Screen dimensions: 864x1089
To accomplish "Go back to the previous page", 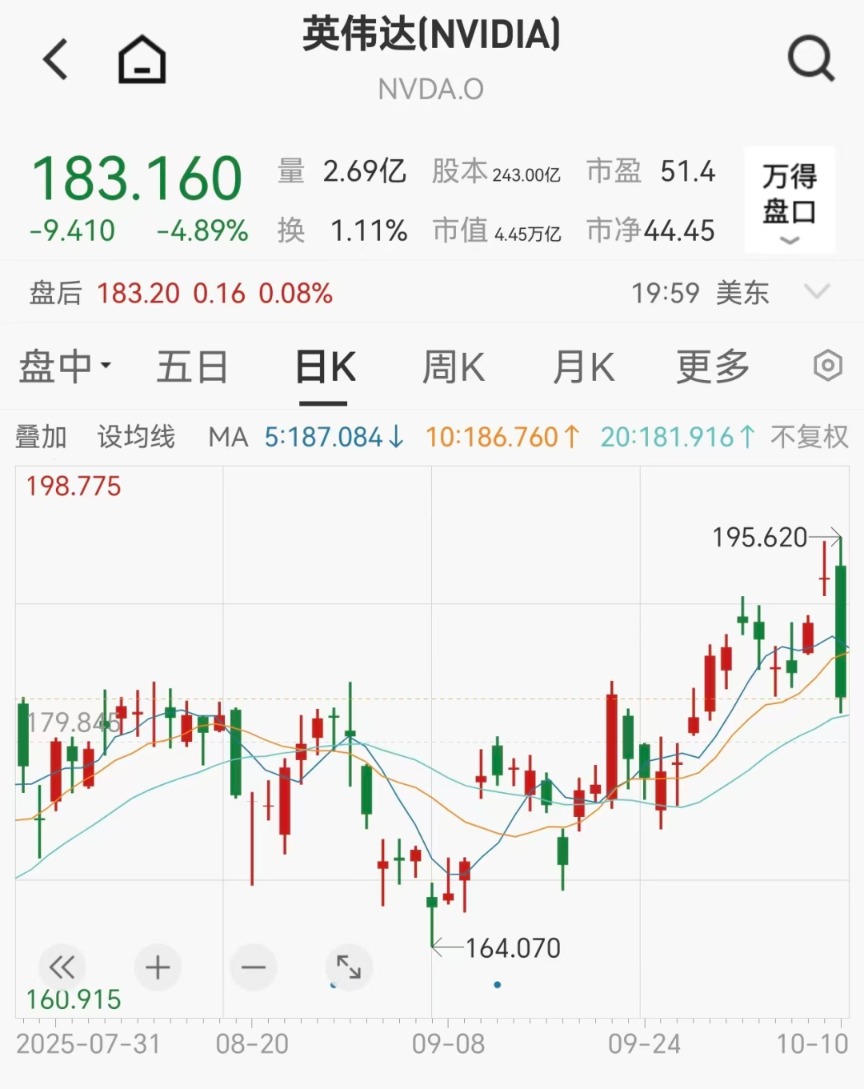I will point(56,60).
